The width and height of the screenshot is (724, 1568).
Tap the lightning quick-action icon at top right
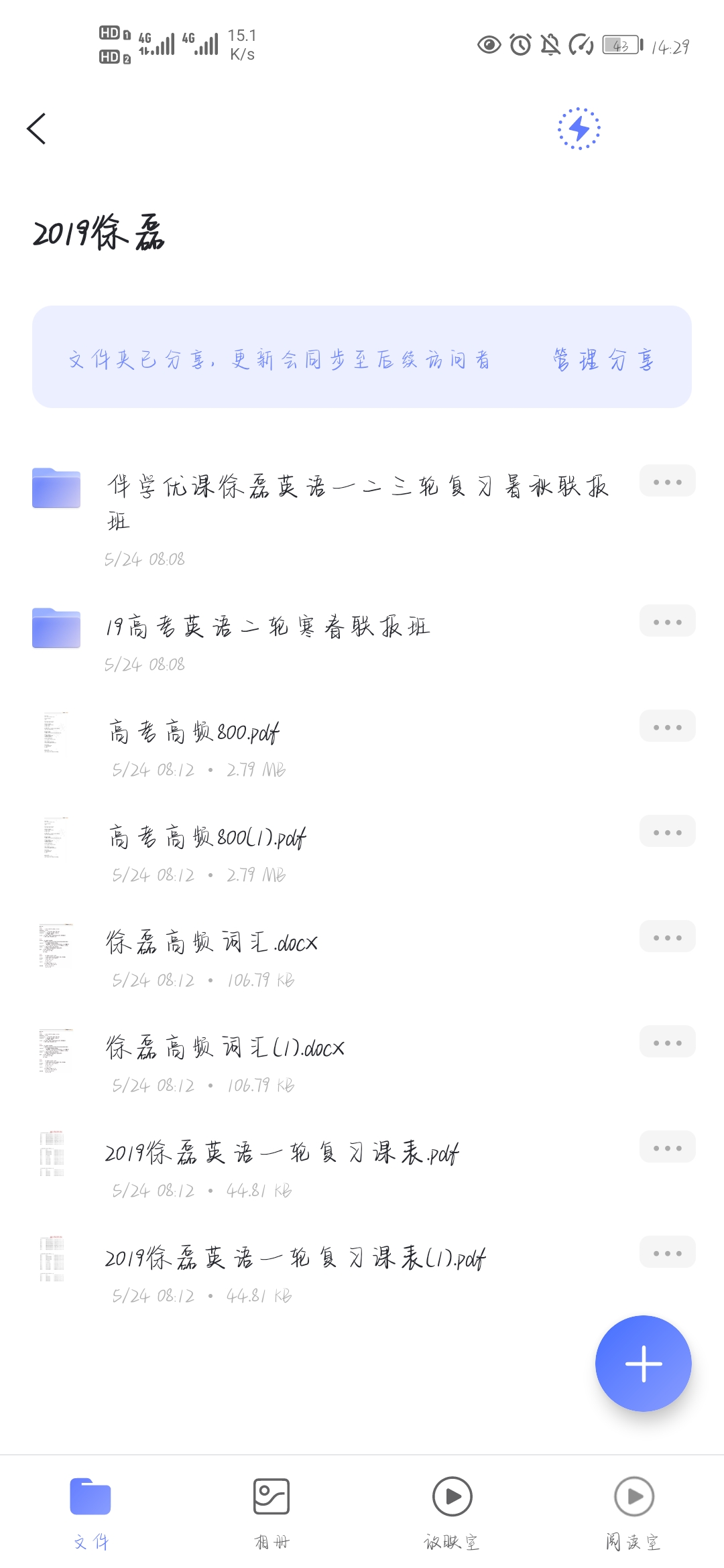click(x=578, y=128)
